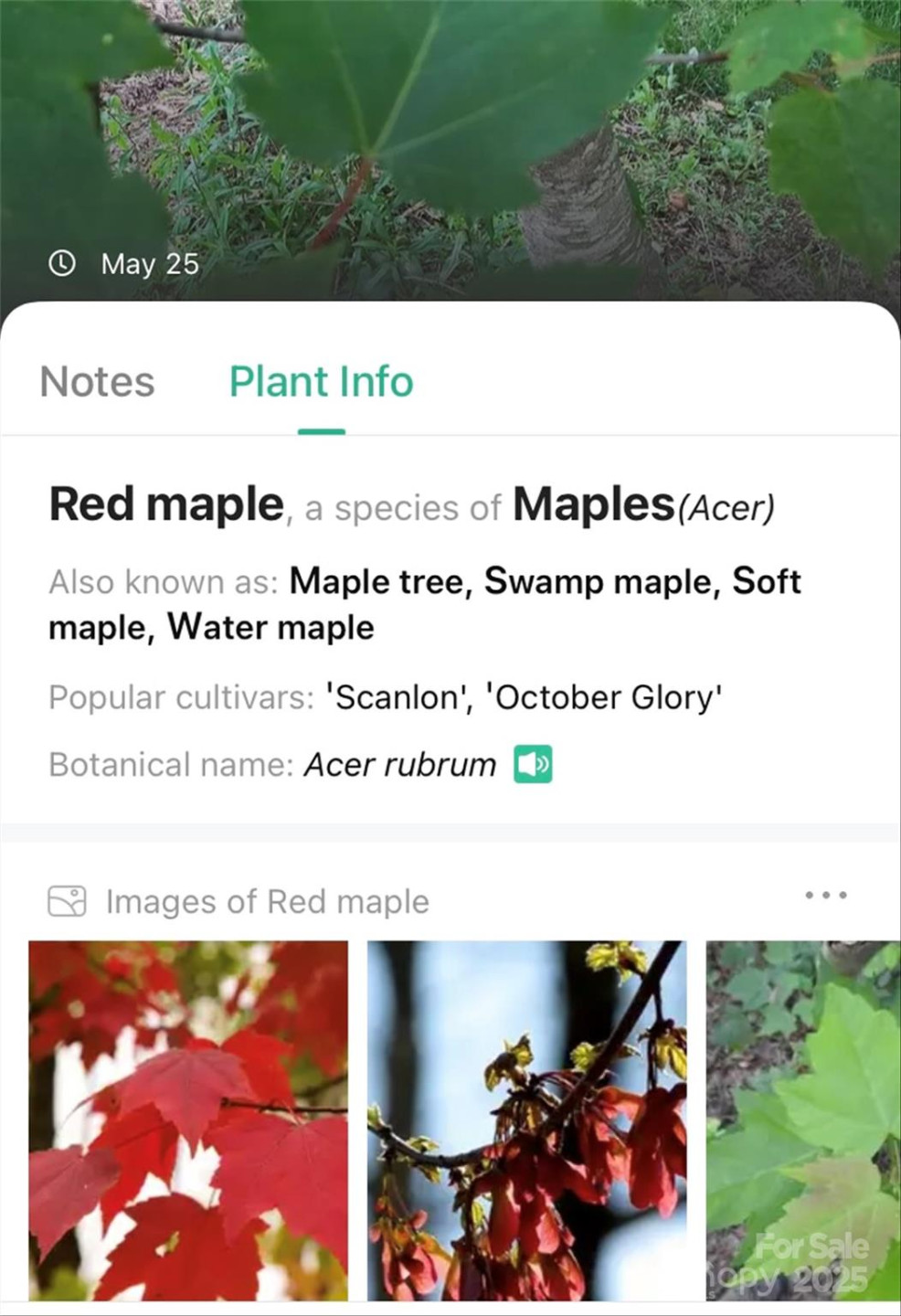The image size is (901, 1316).
Task: View the red maple seeds branch image
Action: point(526,1120)
